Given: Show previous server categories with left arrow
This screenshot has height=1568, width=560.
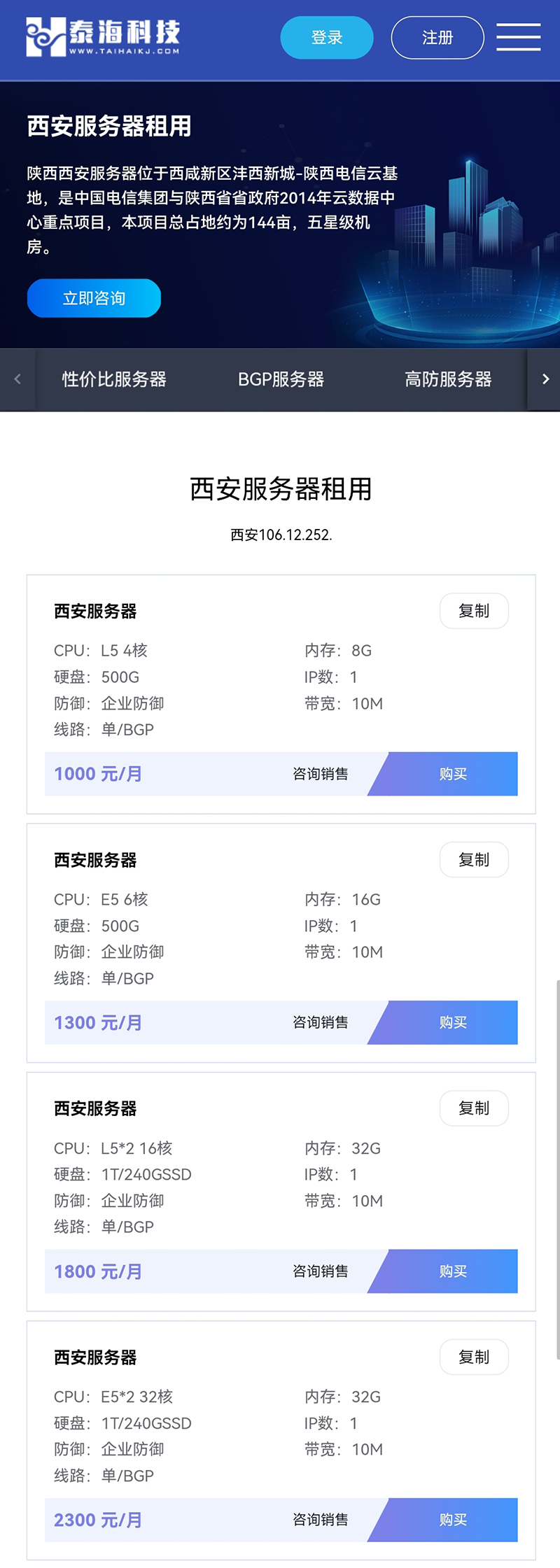Looking at the screenshot, I should point(17,379).
